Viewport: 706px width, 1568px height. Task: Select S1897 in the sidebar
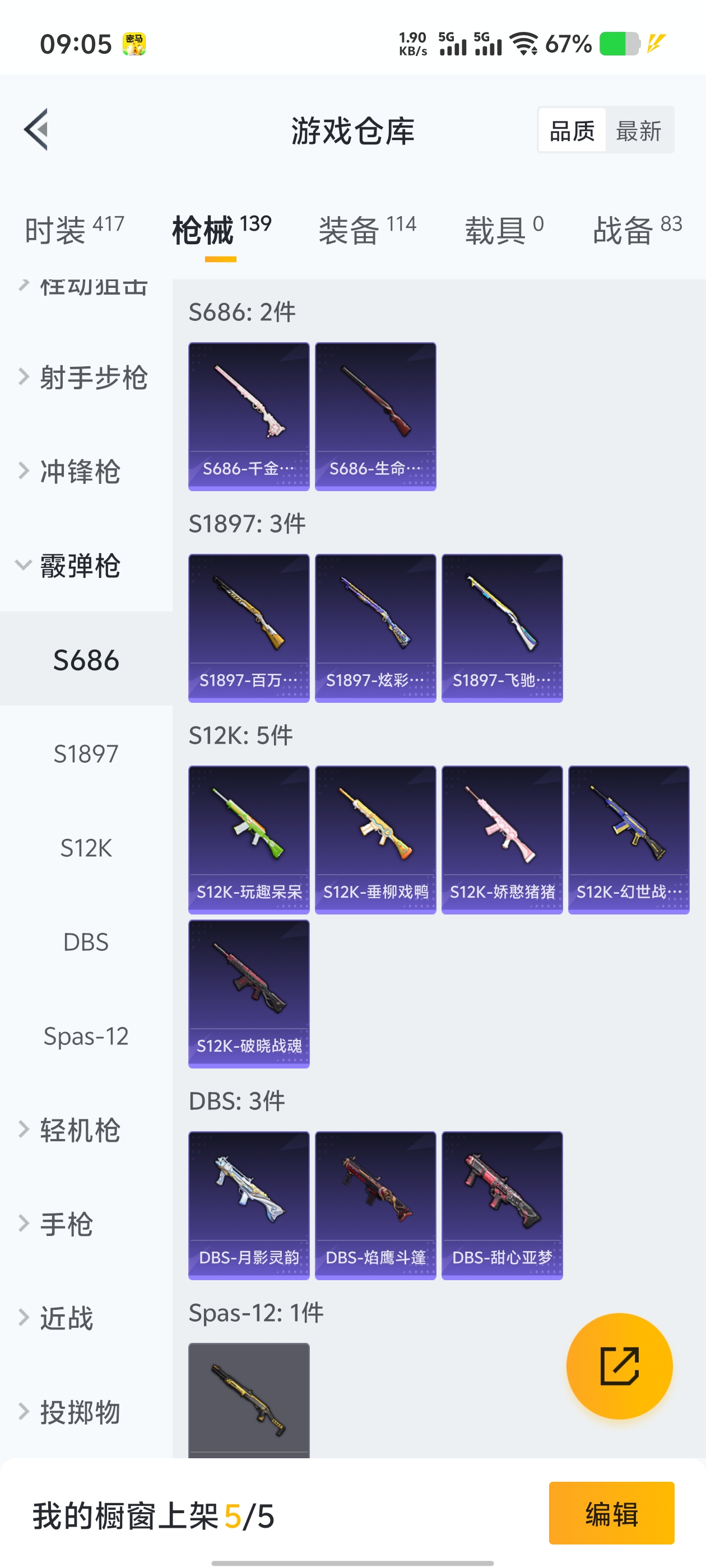click(x=86, y=754)
